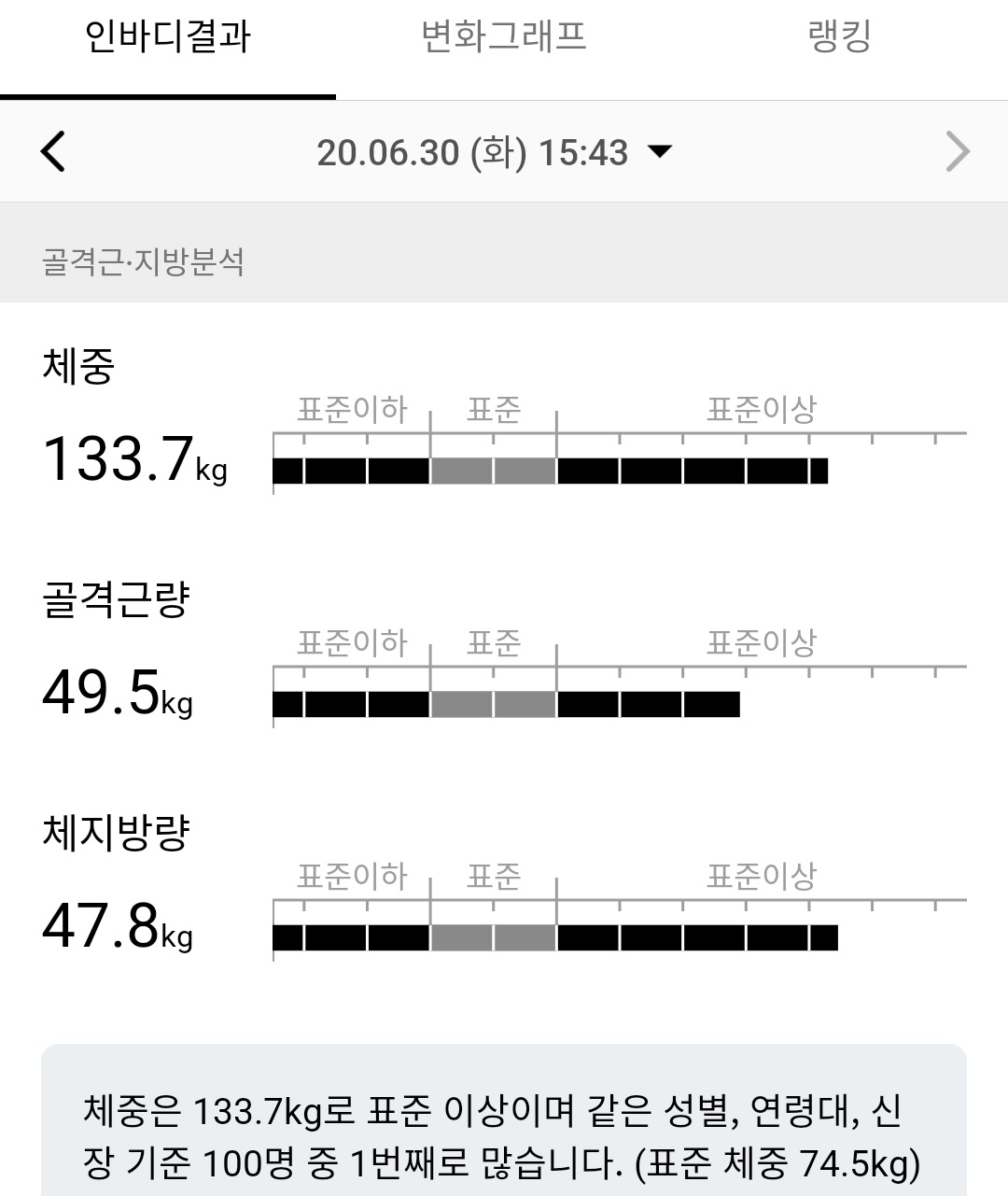Viewport: 1008px width, 1196px height.
Task: Go to the previous measurement date
Action: click(53, 151)
